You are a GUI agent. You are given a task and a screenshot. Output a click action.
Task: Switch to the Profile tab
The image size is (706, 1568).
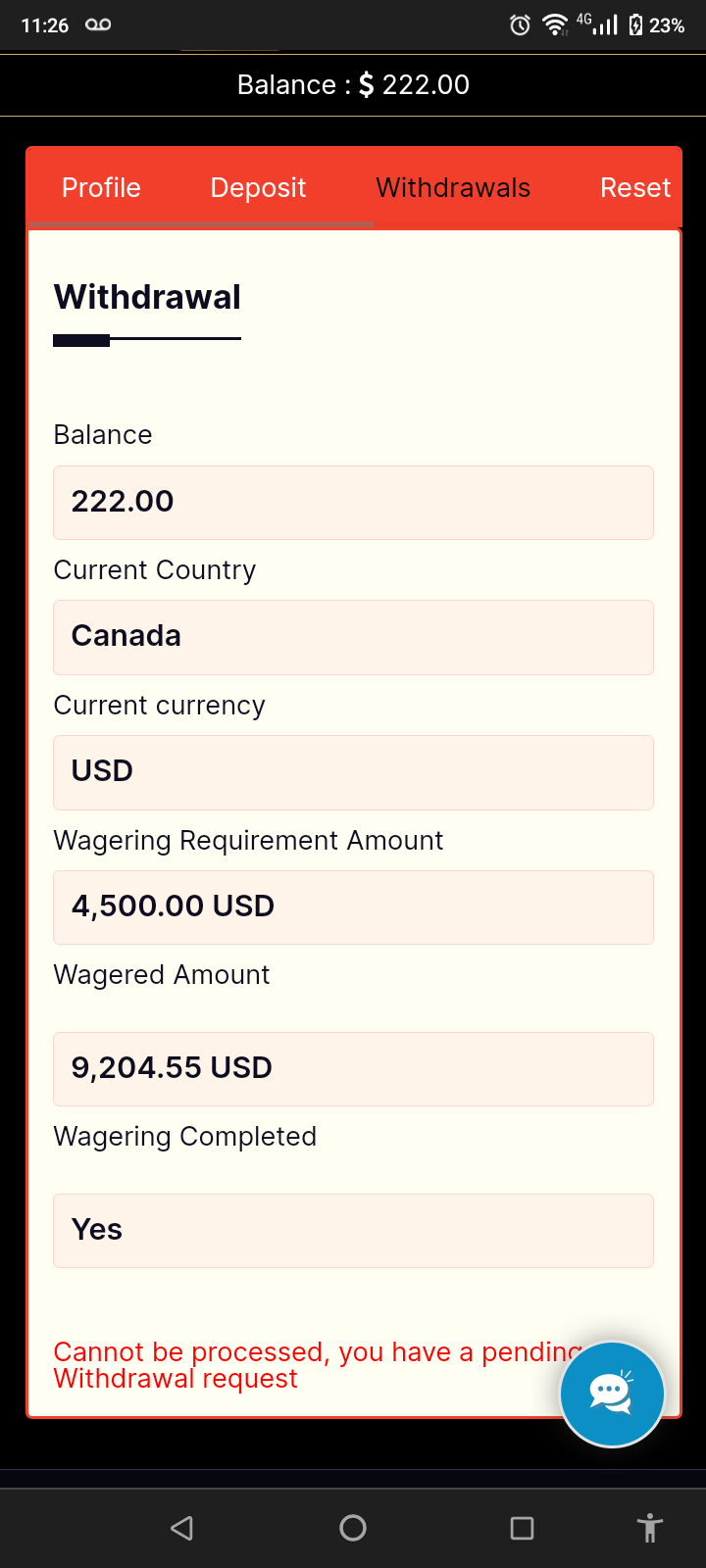click(101, 188)
